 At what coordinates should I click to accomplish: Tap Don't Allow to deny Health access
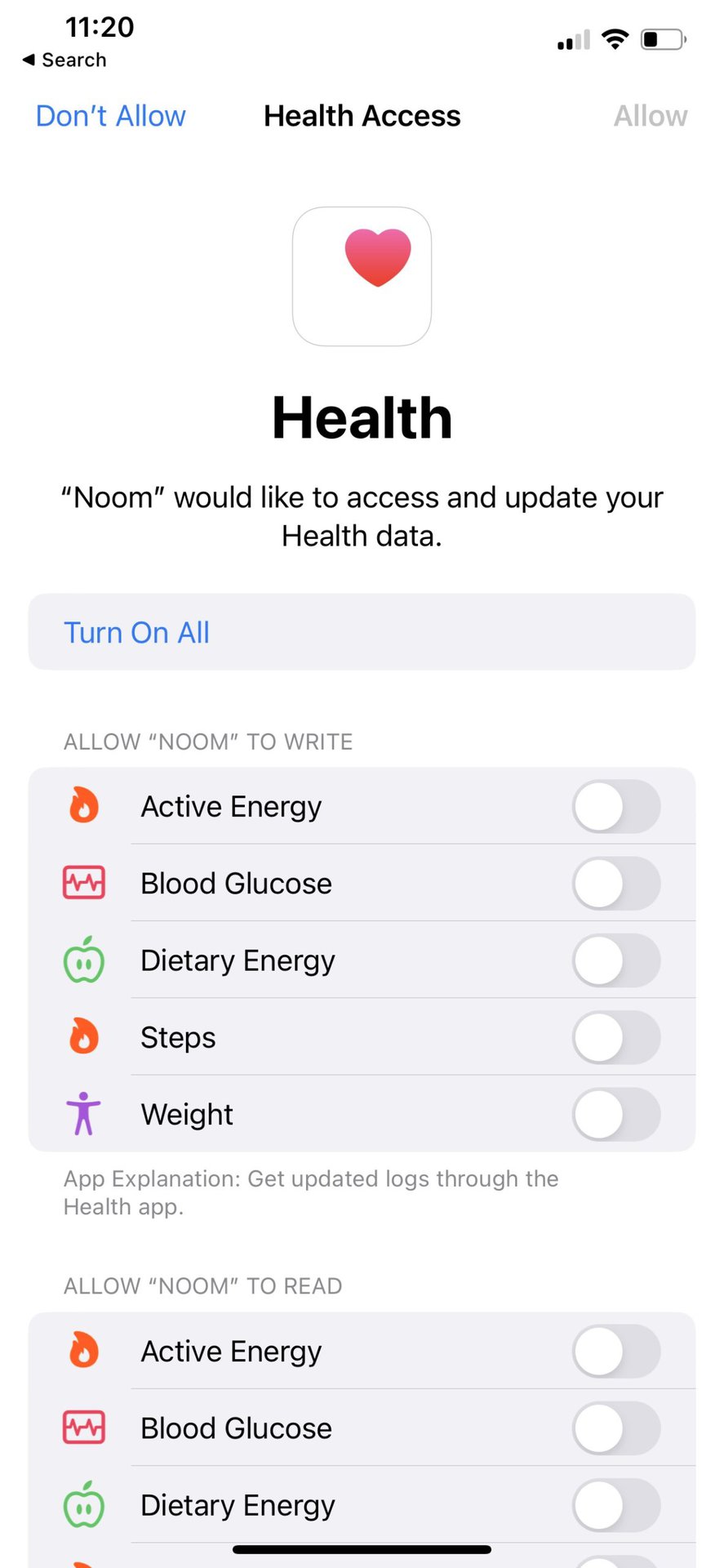point(111,116)
